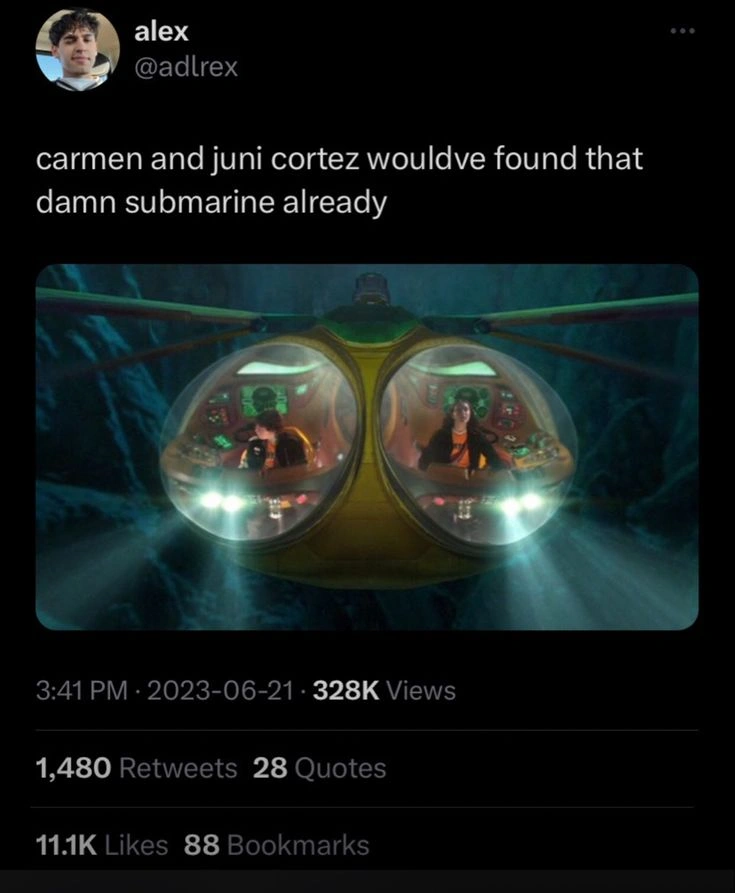Expand the submarine image in the tweet
The width and height of the screenshot is (735, 893).
pos(367,447)
